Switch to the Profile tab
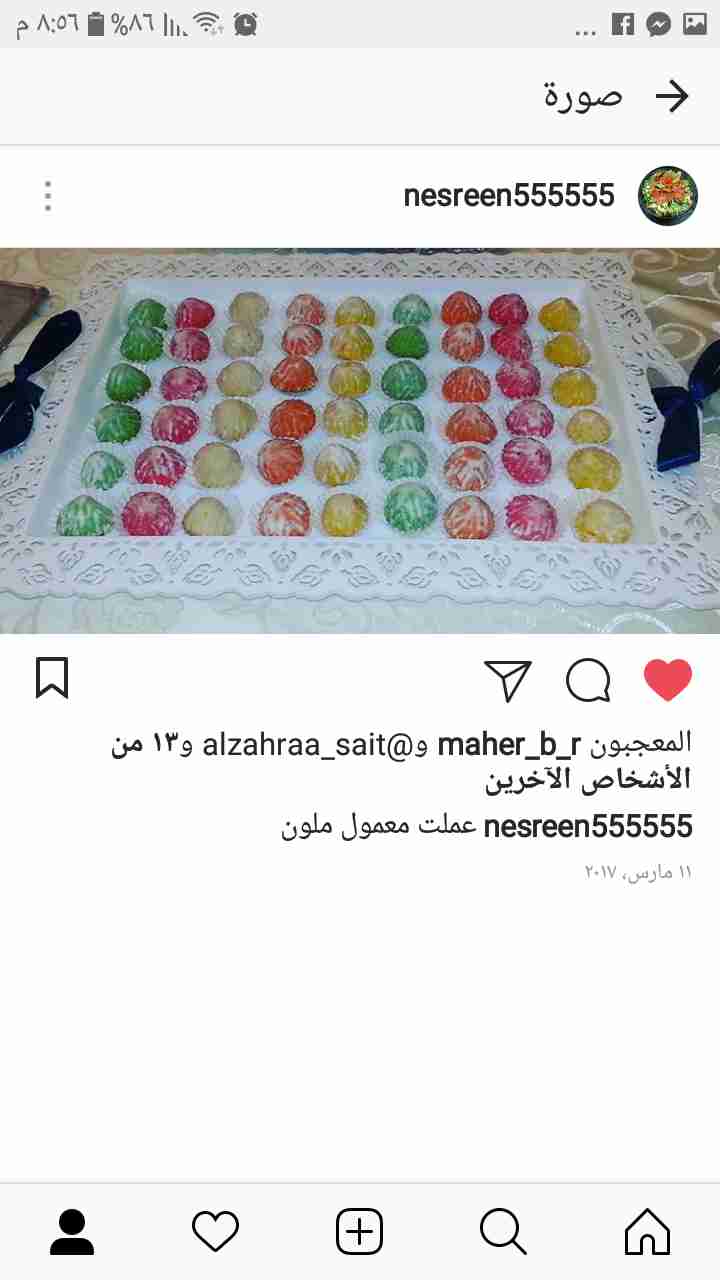 pos(72,1231)
